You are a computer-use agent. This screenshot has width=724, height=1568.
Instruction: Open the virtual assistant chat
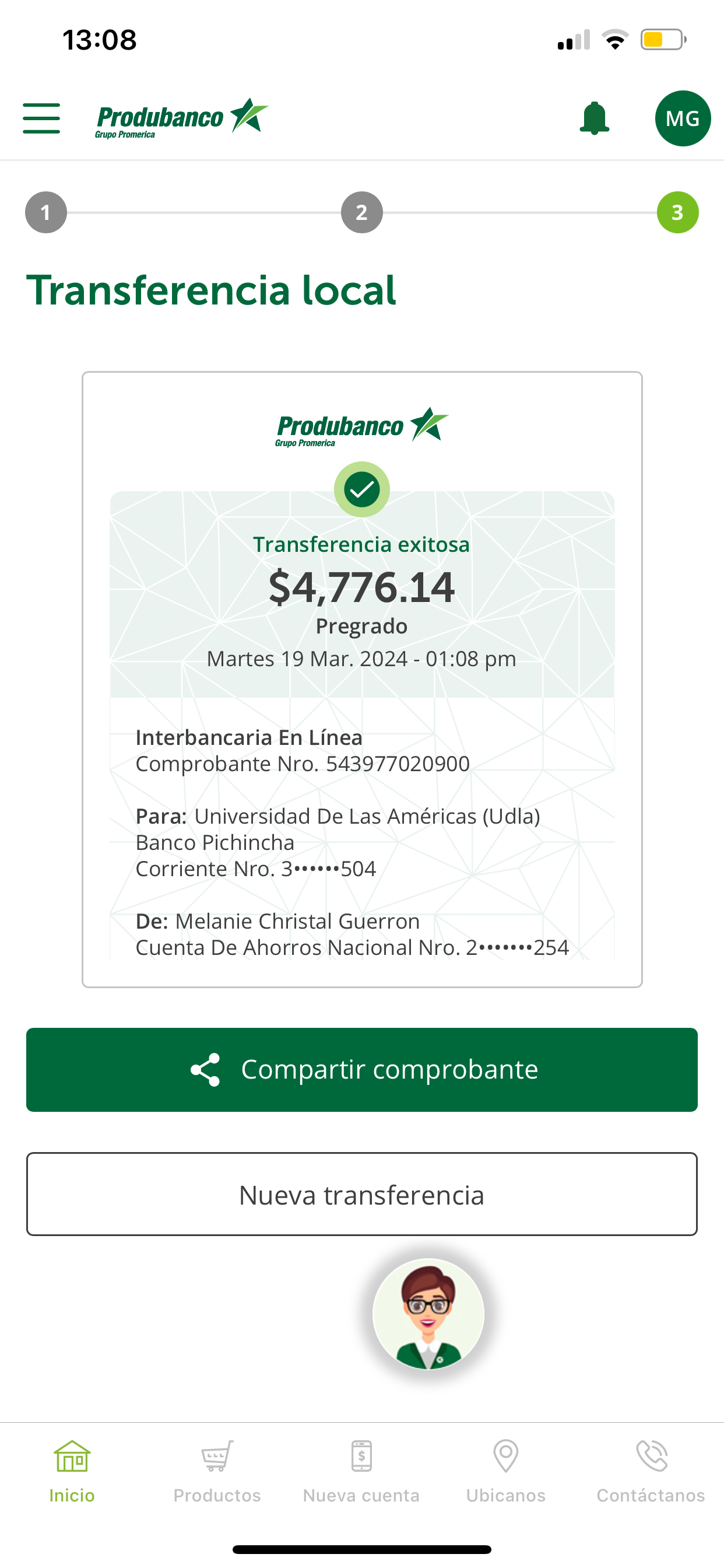[428, 1314]
